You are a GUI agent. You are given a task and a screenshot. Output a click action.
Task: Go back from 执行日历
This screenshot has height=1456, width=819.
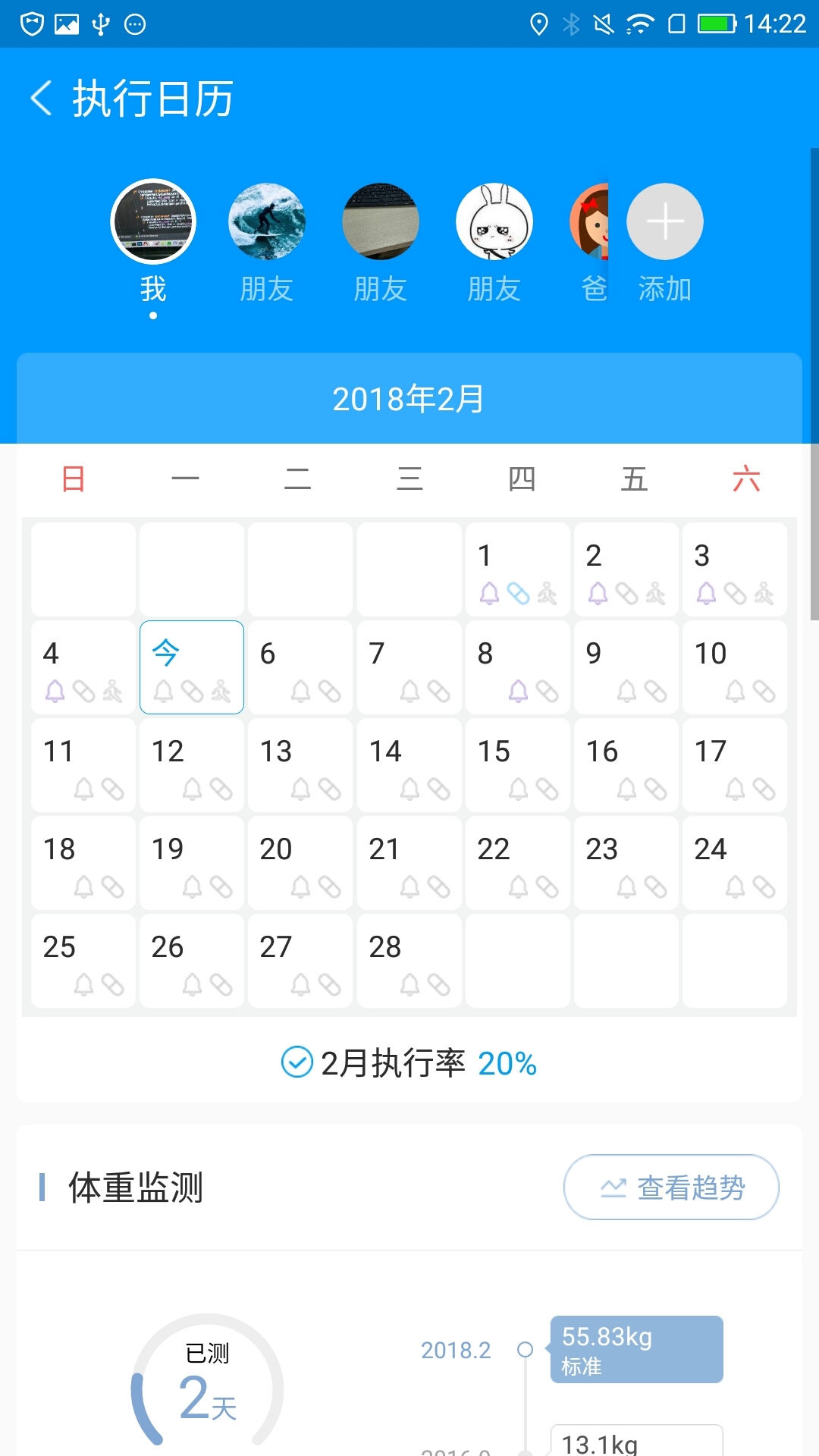point(42,99)
